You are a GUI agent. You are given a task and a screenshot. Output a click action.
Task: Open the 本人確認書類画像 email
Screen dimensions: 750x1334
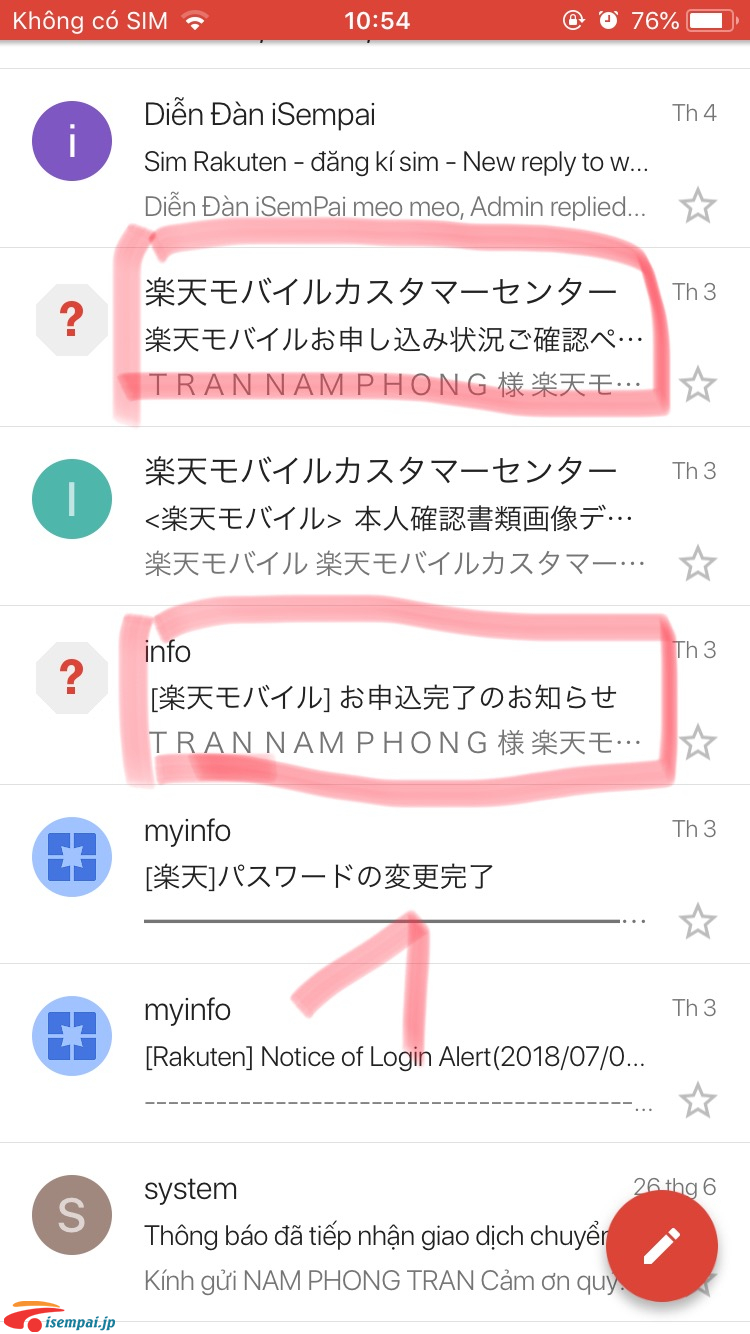[x=375, y=517]
